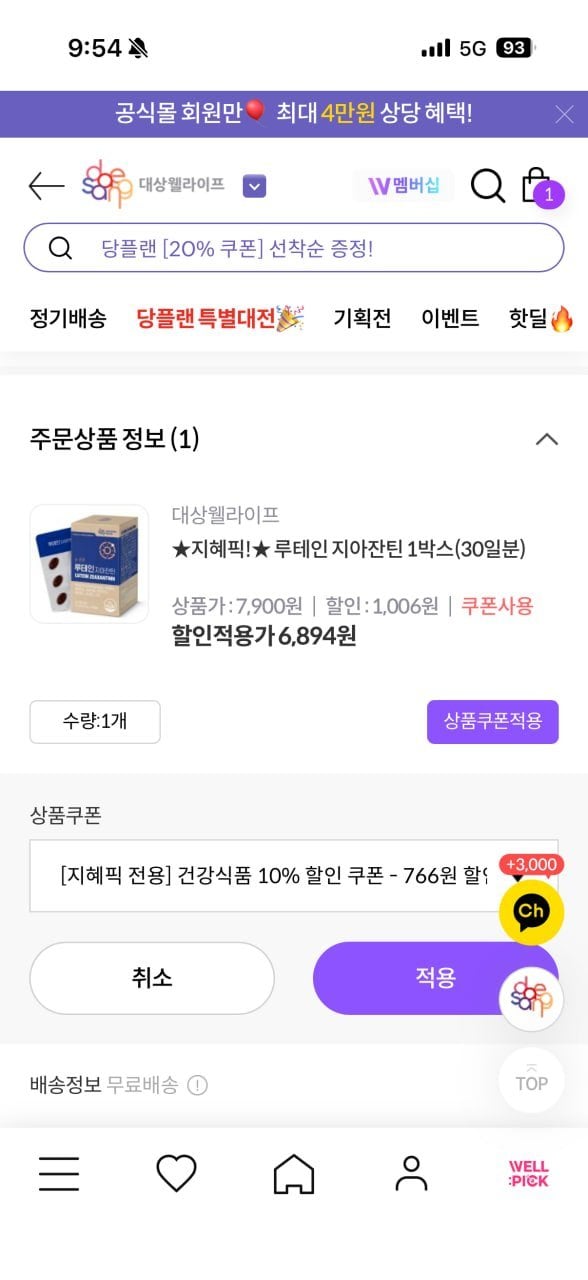Open the shopping bag cart
Viewport: 588px width, 1280px height.
[x=540, y=185]
